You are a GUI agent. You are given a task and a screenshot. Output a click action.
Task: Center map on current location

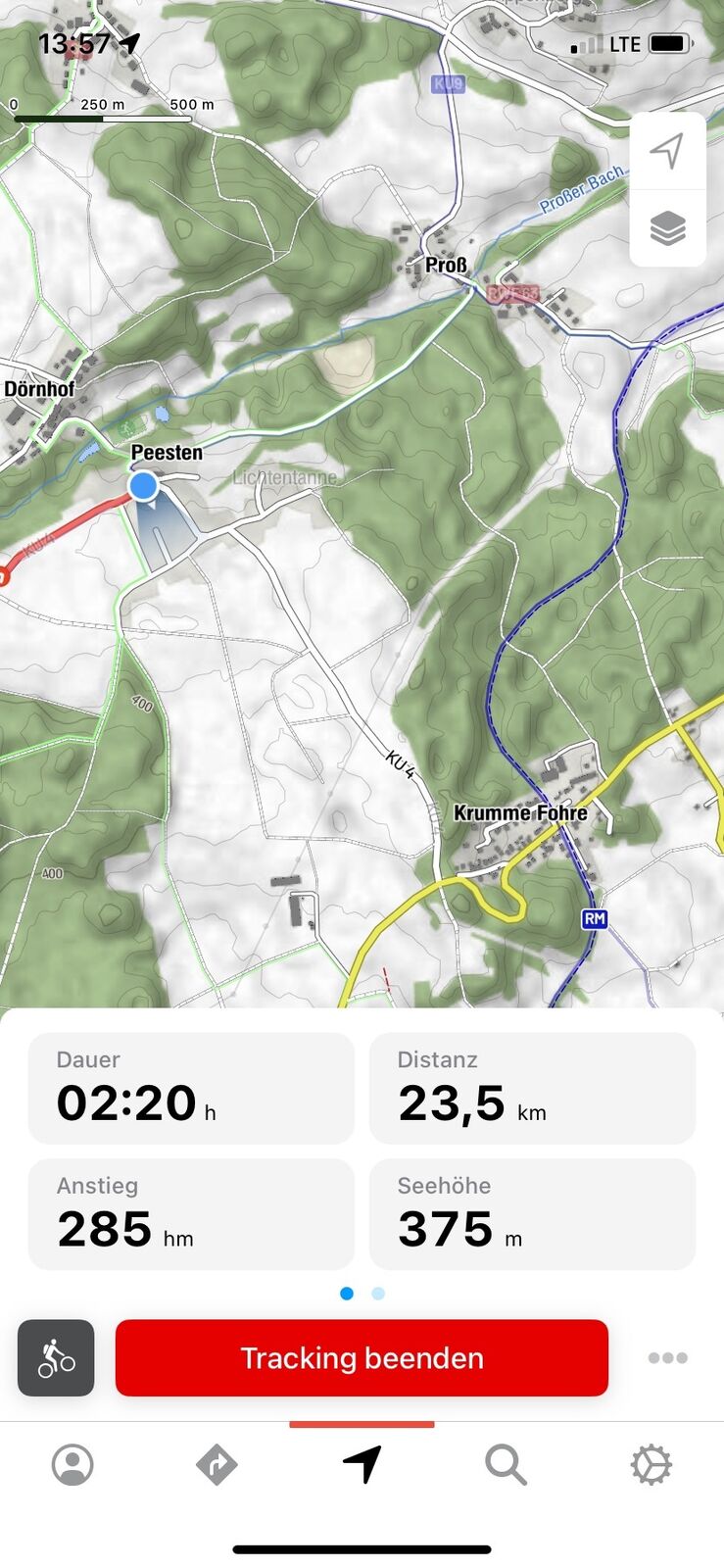pos(667,151)
